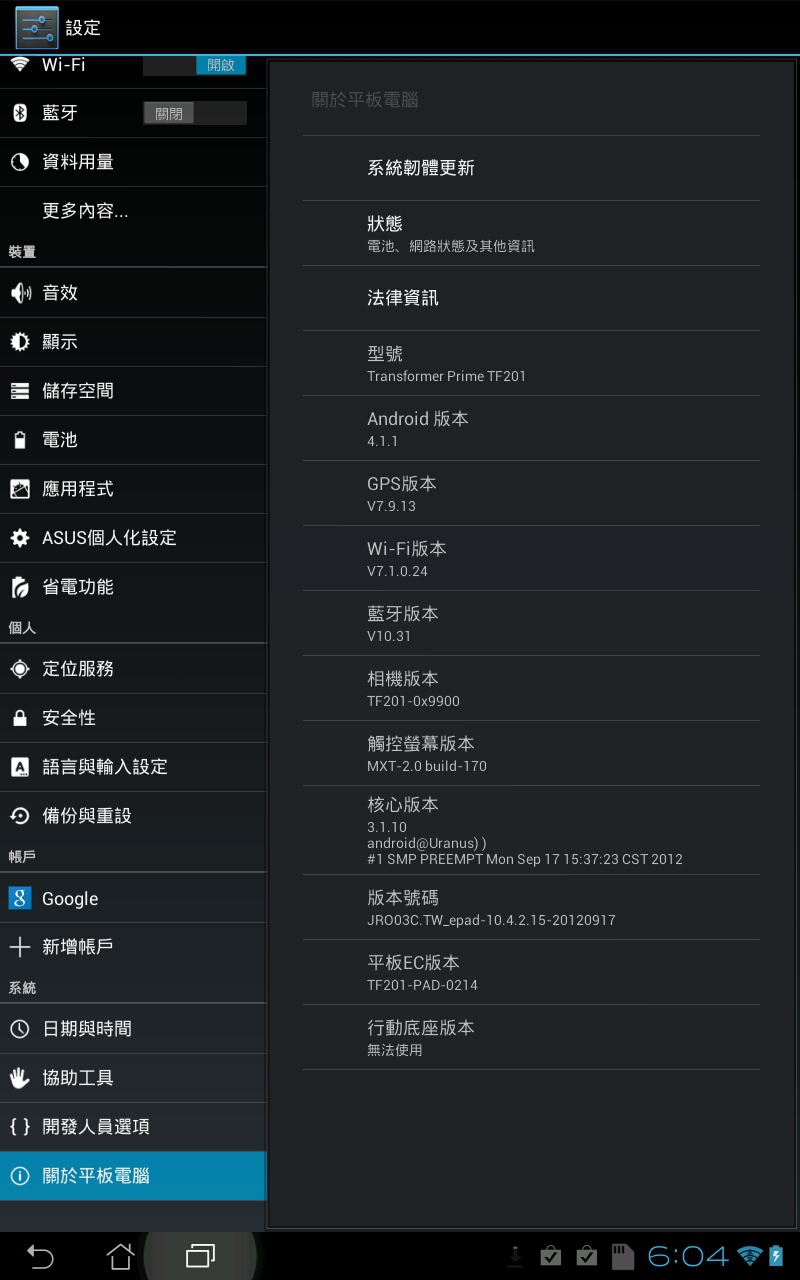The height and width of the screenshot is (1280, 800).
Task: View 電池 battery settings
Action: point(133,440)
